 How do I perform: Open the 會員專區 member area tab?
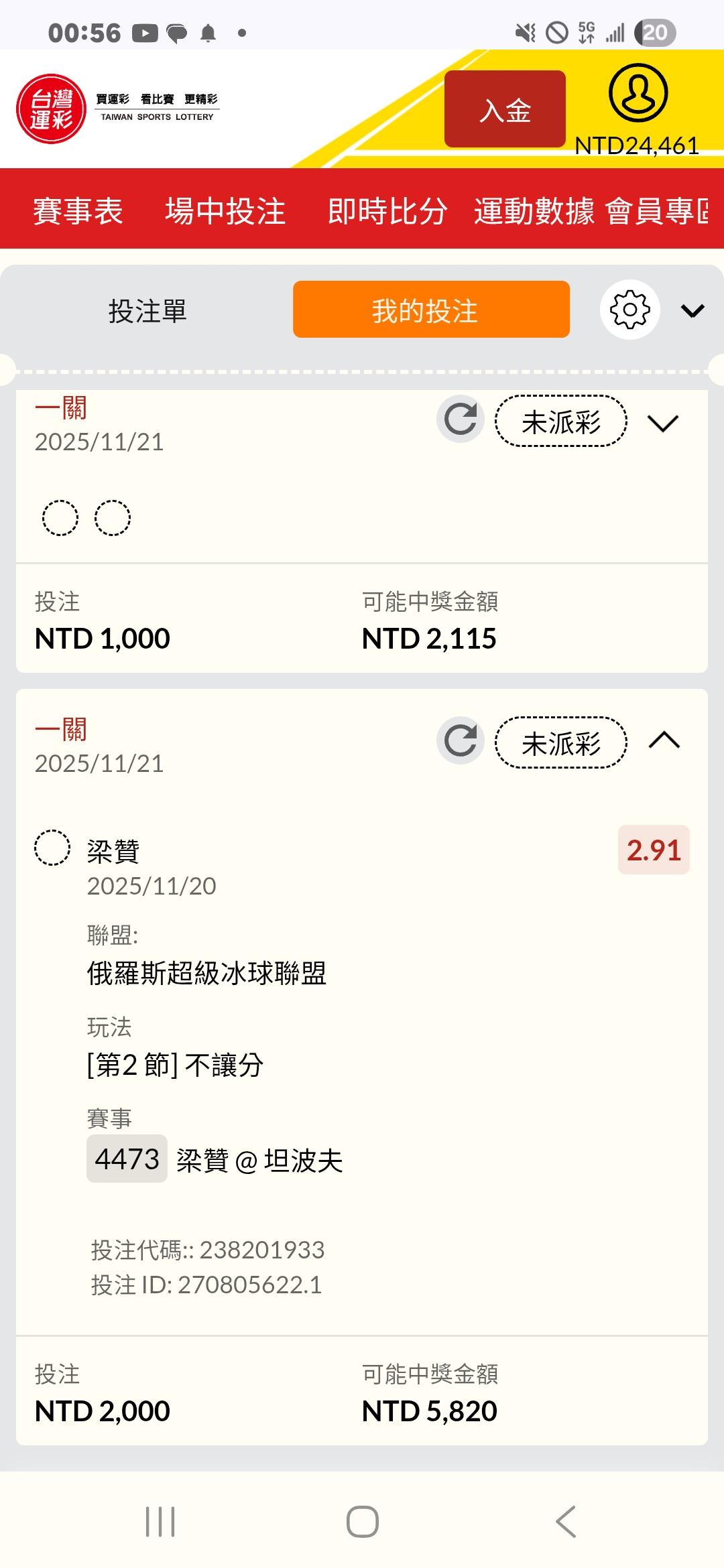(x=657, y=211)
